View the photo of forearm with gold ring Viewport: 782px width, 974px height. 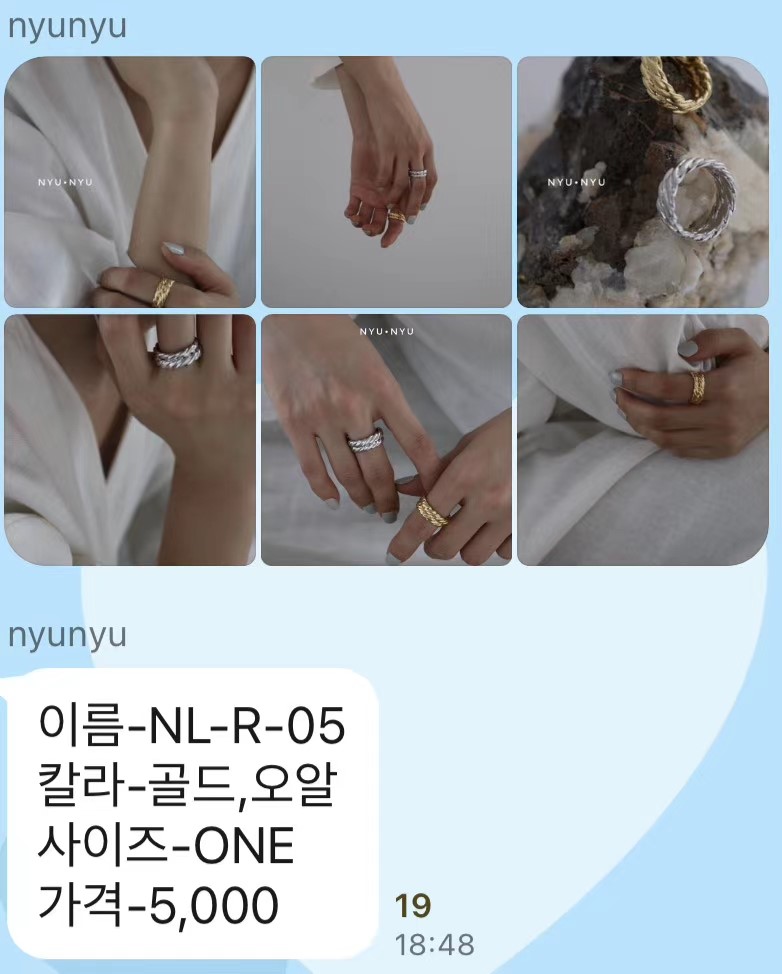130,182
